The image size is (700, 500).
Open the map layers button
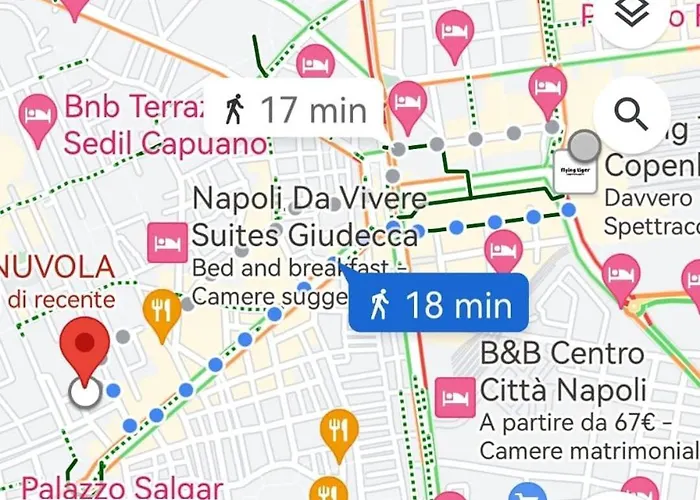(x=632, y=15)
